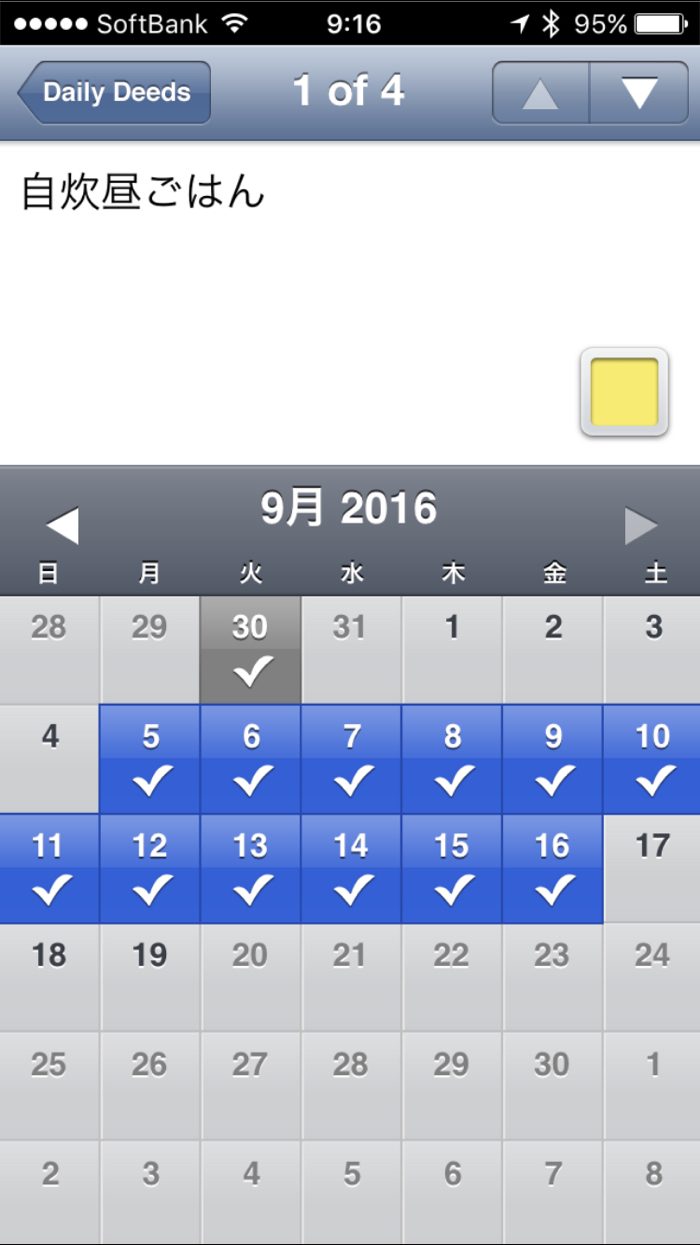Viewport: 700px width, 1245px height.
Task: Mark September 19 as done
Action: [x=150, y=977]
